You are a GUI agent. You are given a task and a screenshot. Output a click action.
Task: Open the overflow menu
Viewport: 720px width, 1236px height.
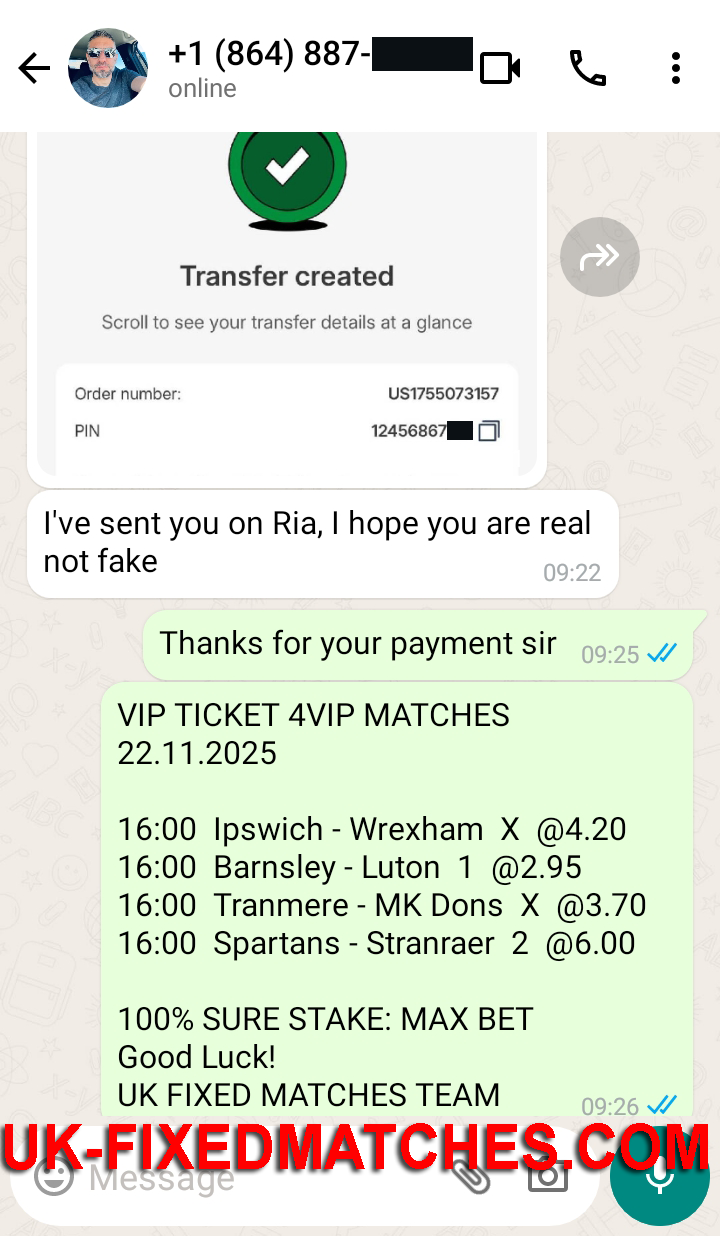tap(676, 68)
